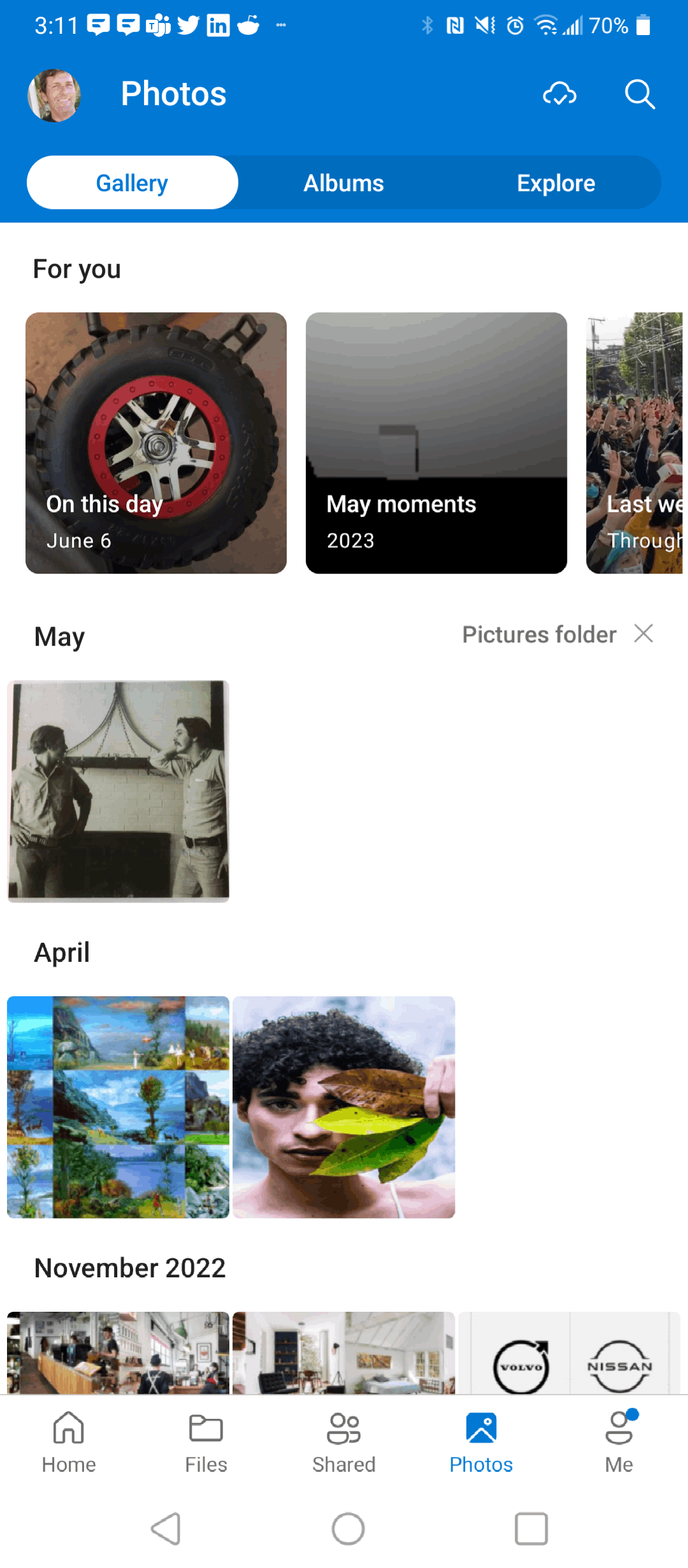This screenshot has width=688, height=1568.
Task: Switch to the Explore tab
Action: click(x=555, y=183)
